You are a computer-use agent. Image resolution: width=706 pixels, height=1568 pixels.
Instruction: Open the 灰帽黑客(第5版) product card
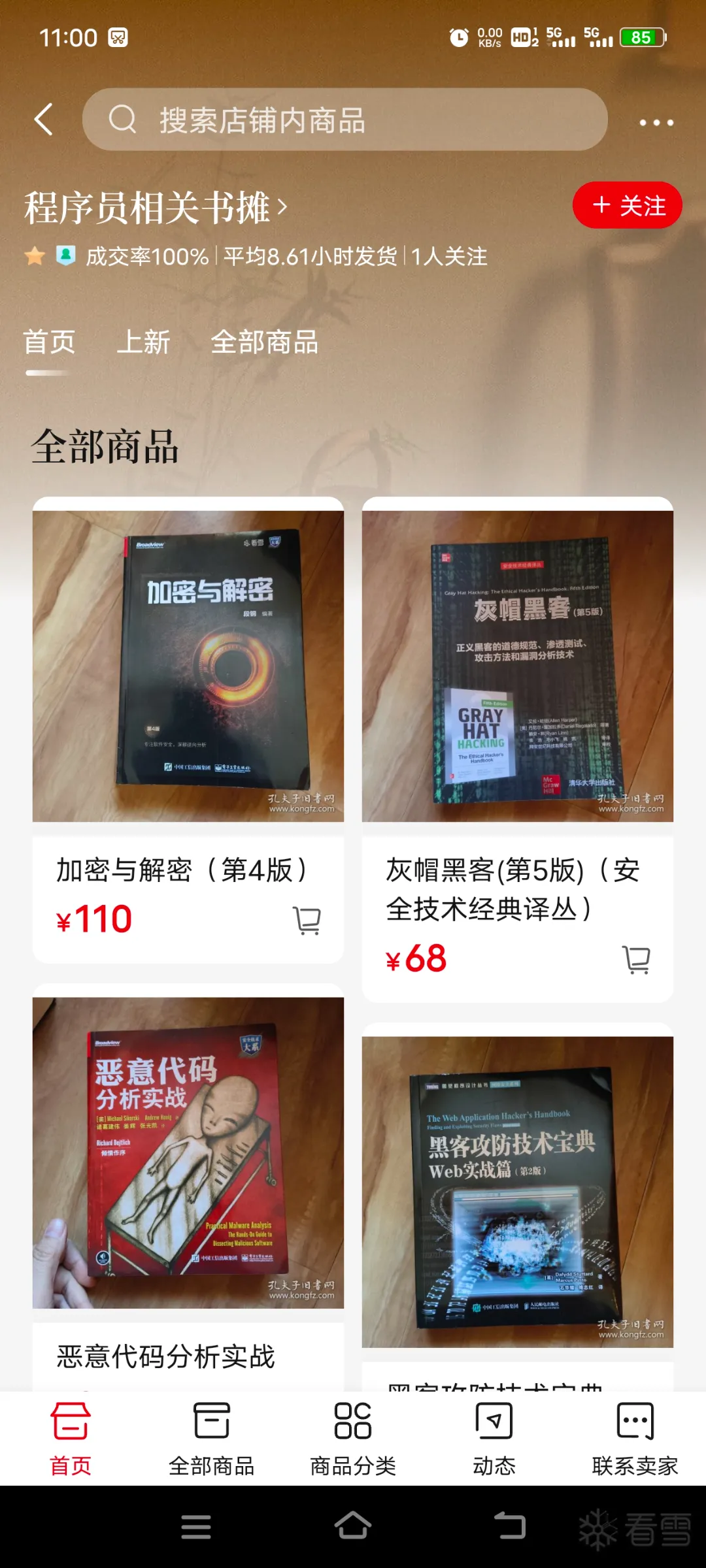pyautogui.click(x=517, y=666)
